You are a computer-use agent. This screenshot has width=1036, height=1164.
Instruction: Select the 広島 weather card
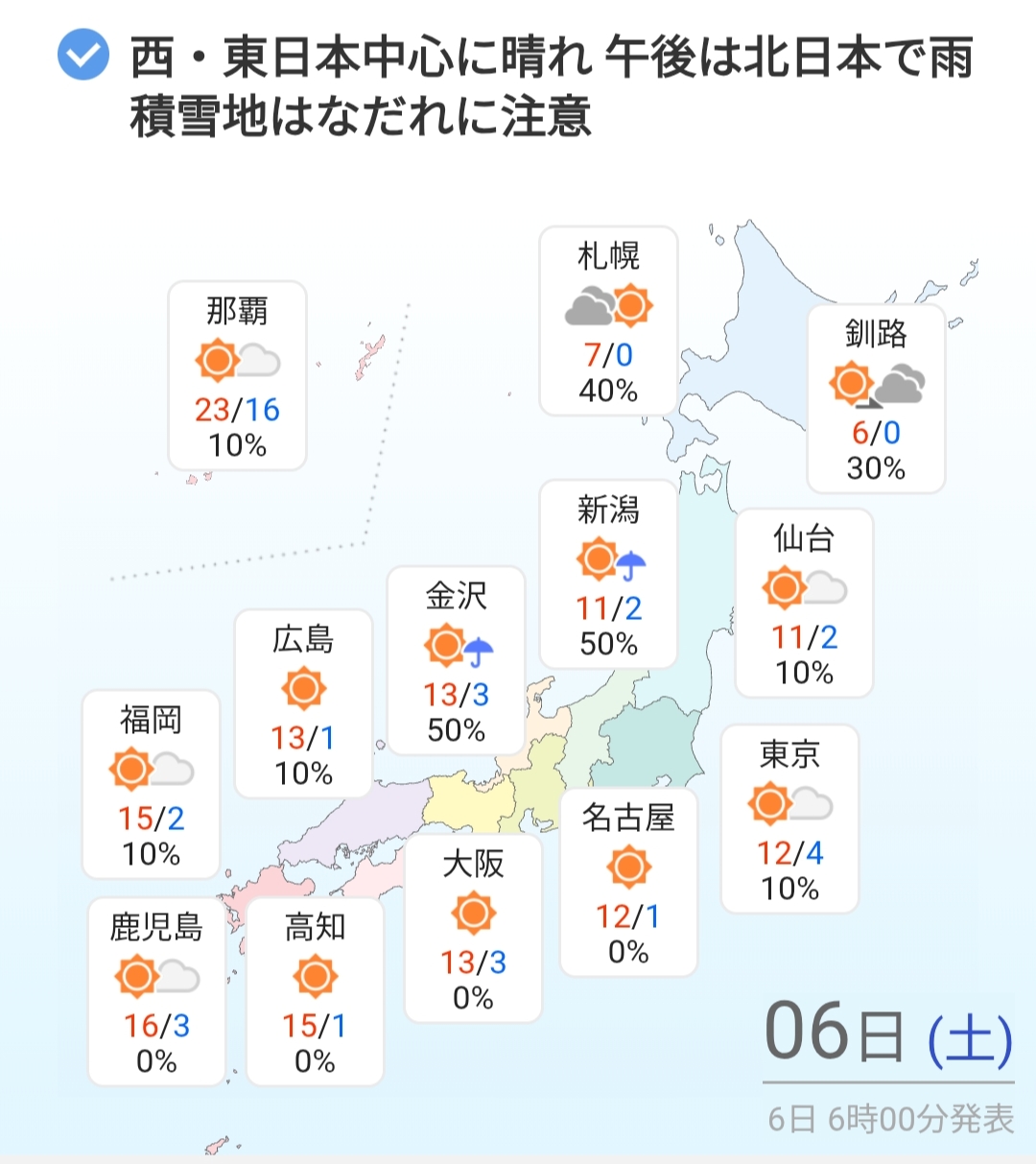[303, 704]
